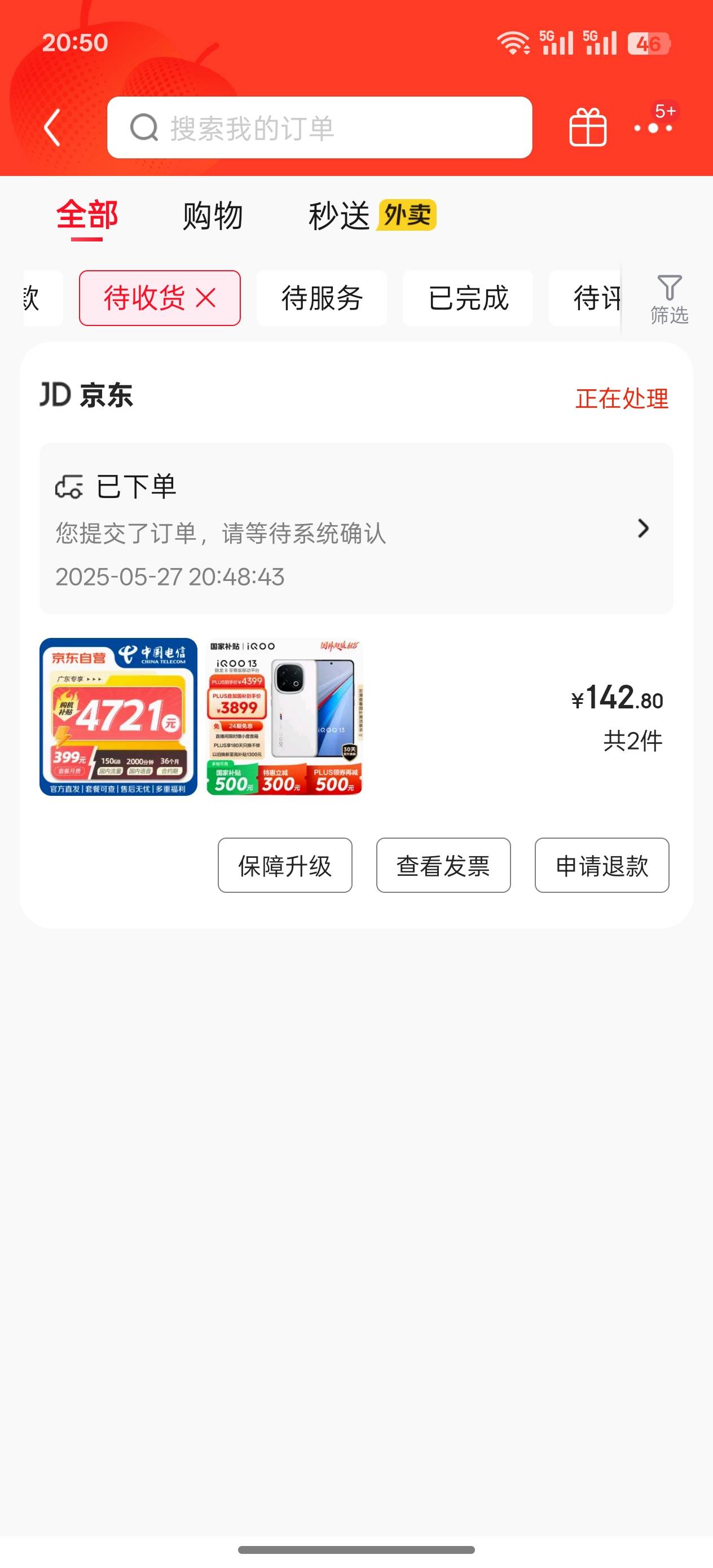Open the China Telecom product thumbnail
The image size is (713, 1568).
click(x=118, y=716)
